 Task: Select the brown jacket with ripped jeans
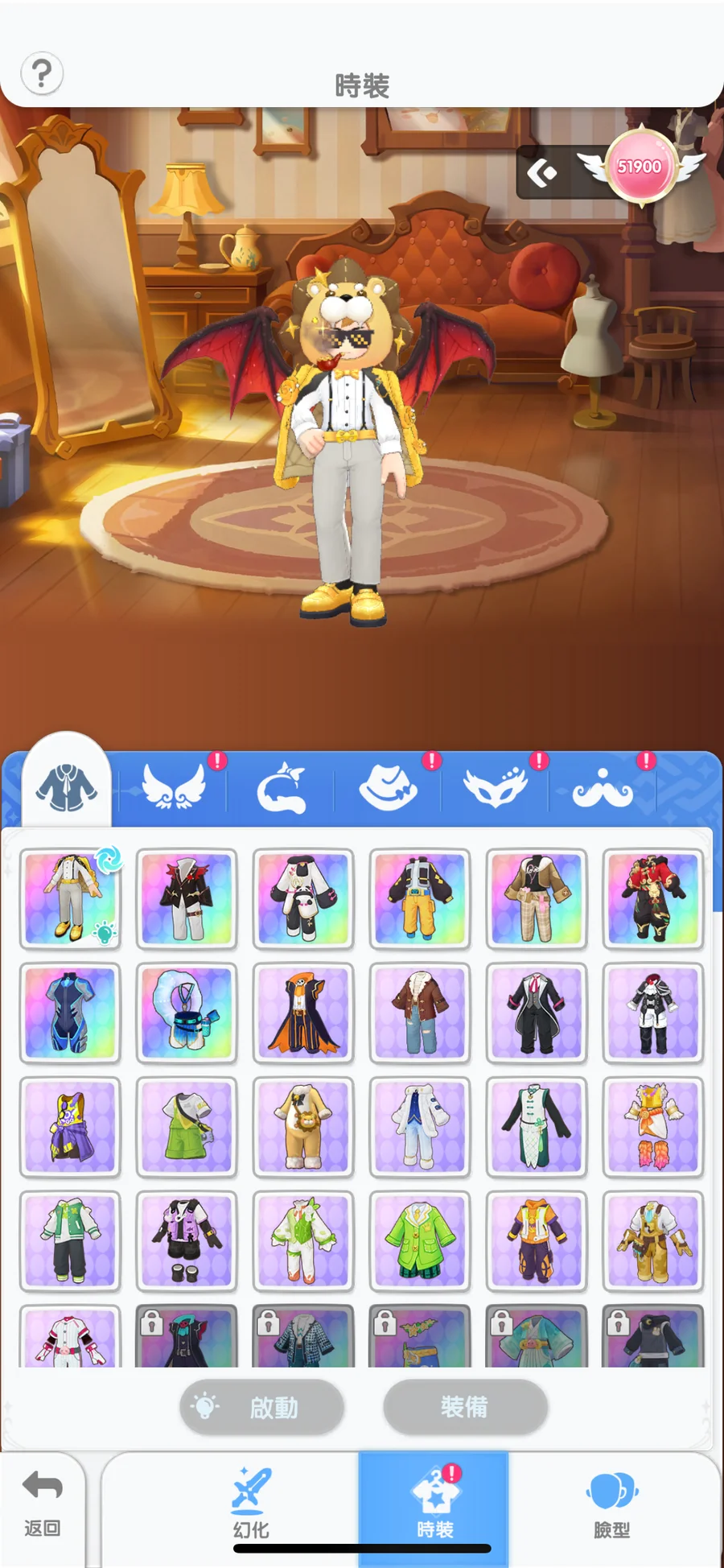[420, 1013]
